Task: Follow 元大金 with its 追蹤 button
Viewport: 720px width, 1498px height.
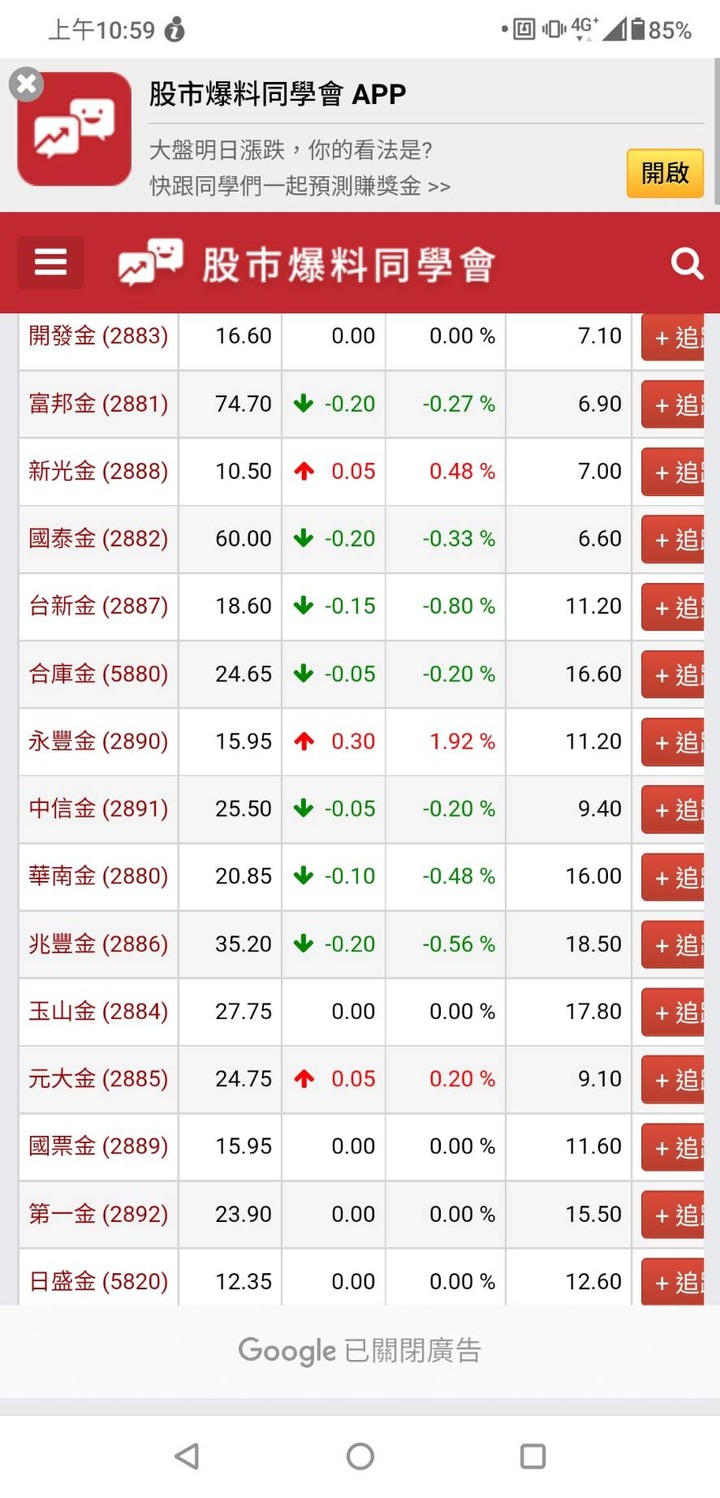Action: (673, 1080)
